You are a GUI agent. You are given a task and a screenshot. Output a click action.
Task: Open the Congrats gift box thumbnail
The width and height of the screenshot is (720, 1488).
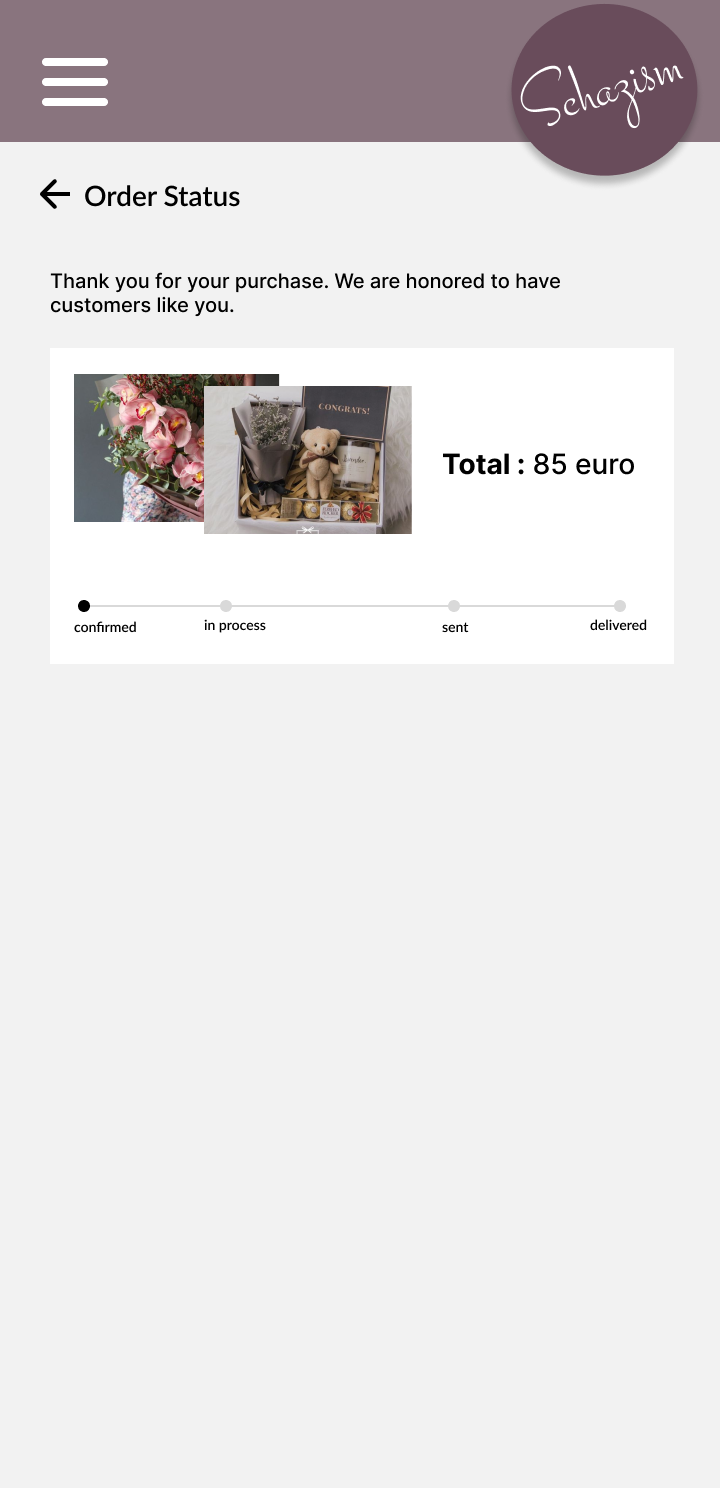(308, 459)
